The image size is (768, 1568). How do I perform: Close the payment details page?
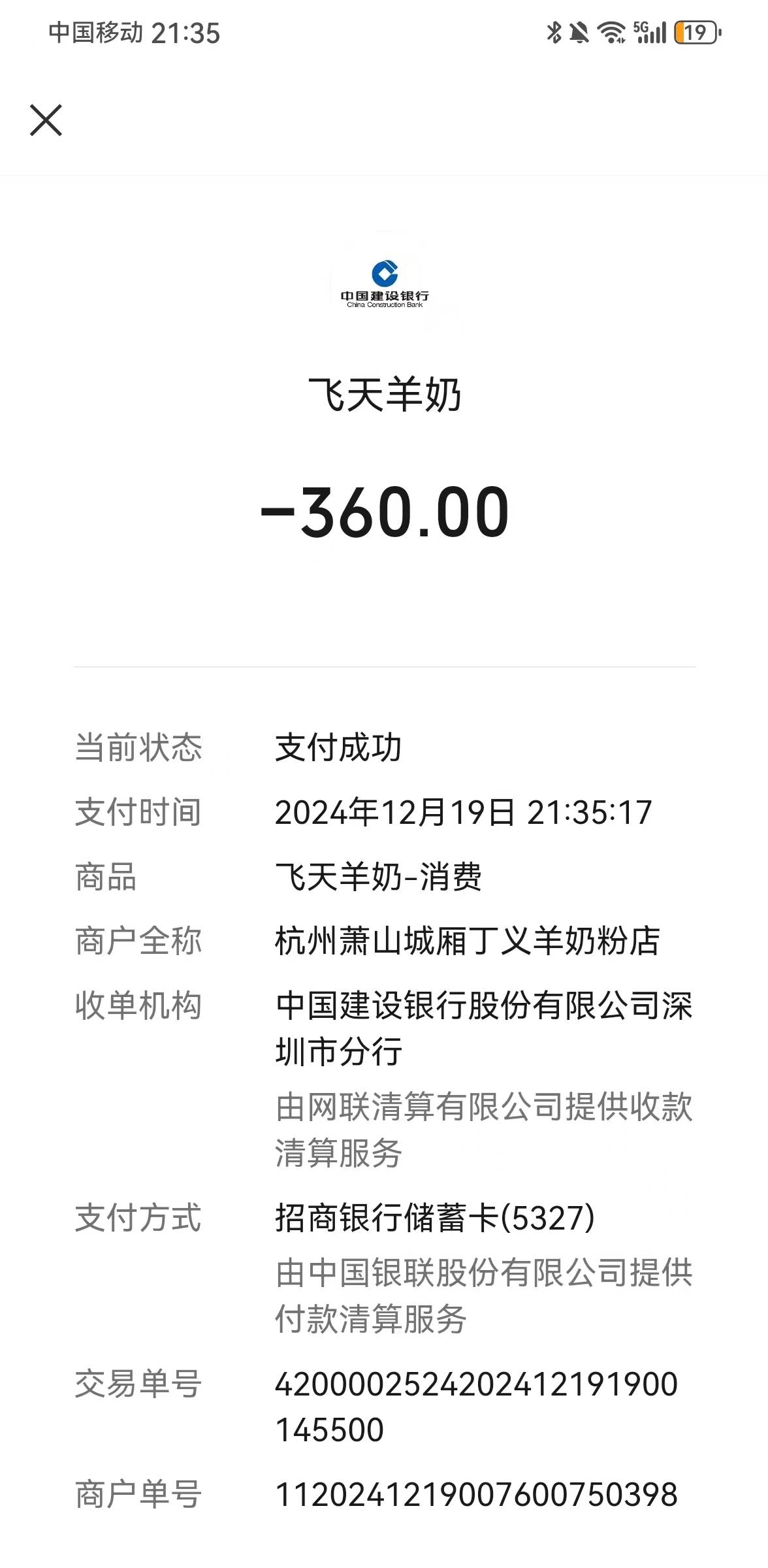point(46,120)
